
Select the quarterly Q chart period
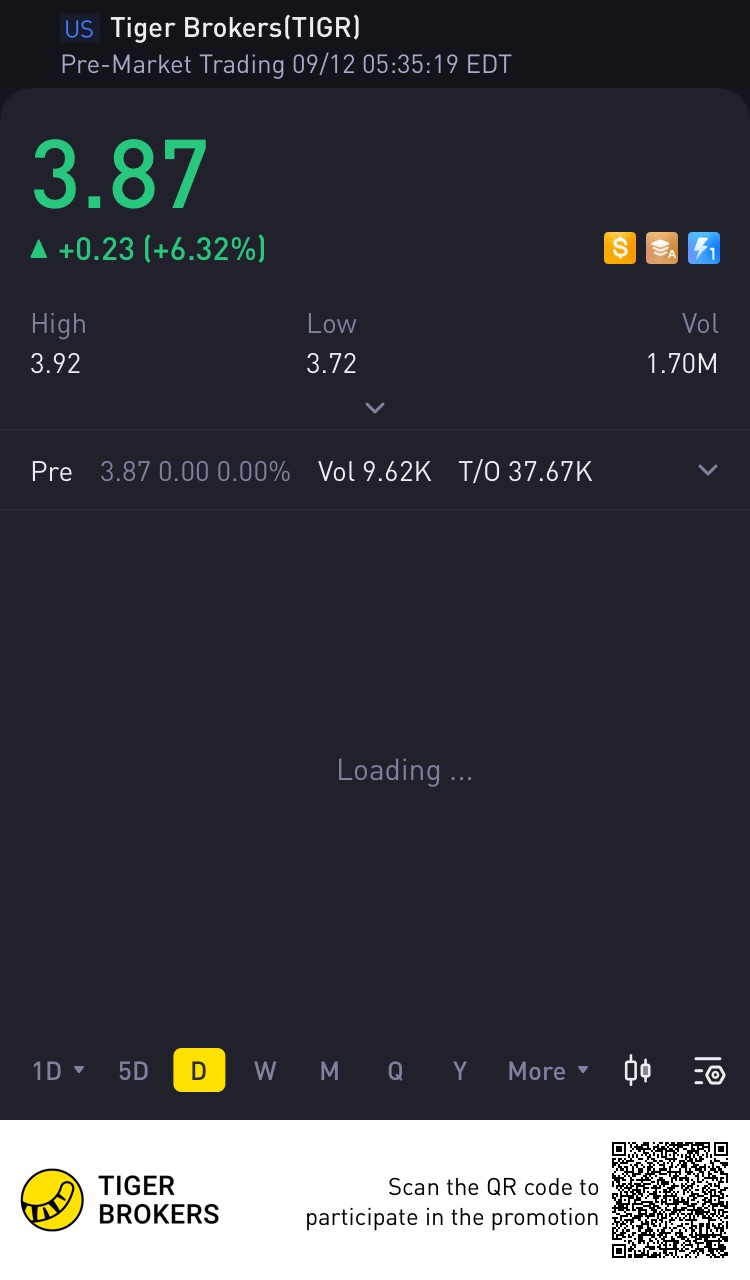(395, 1071)
